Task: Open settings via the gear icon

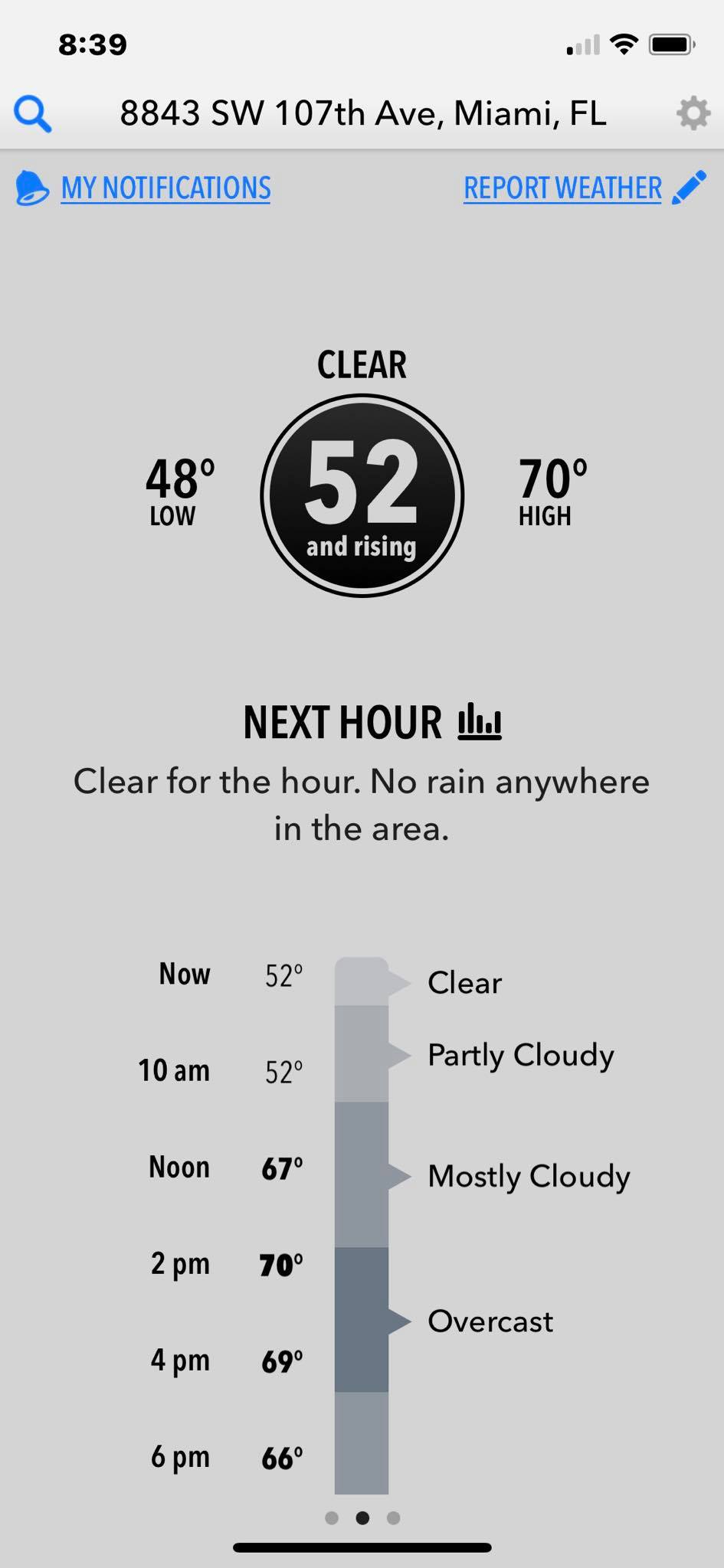Action: [x=693, y=113]
